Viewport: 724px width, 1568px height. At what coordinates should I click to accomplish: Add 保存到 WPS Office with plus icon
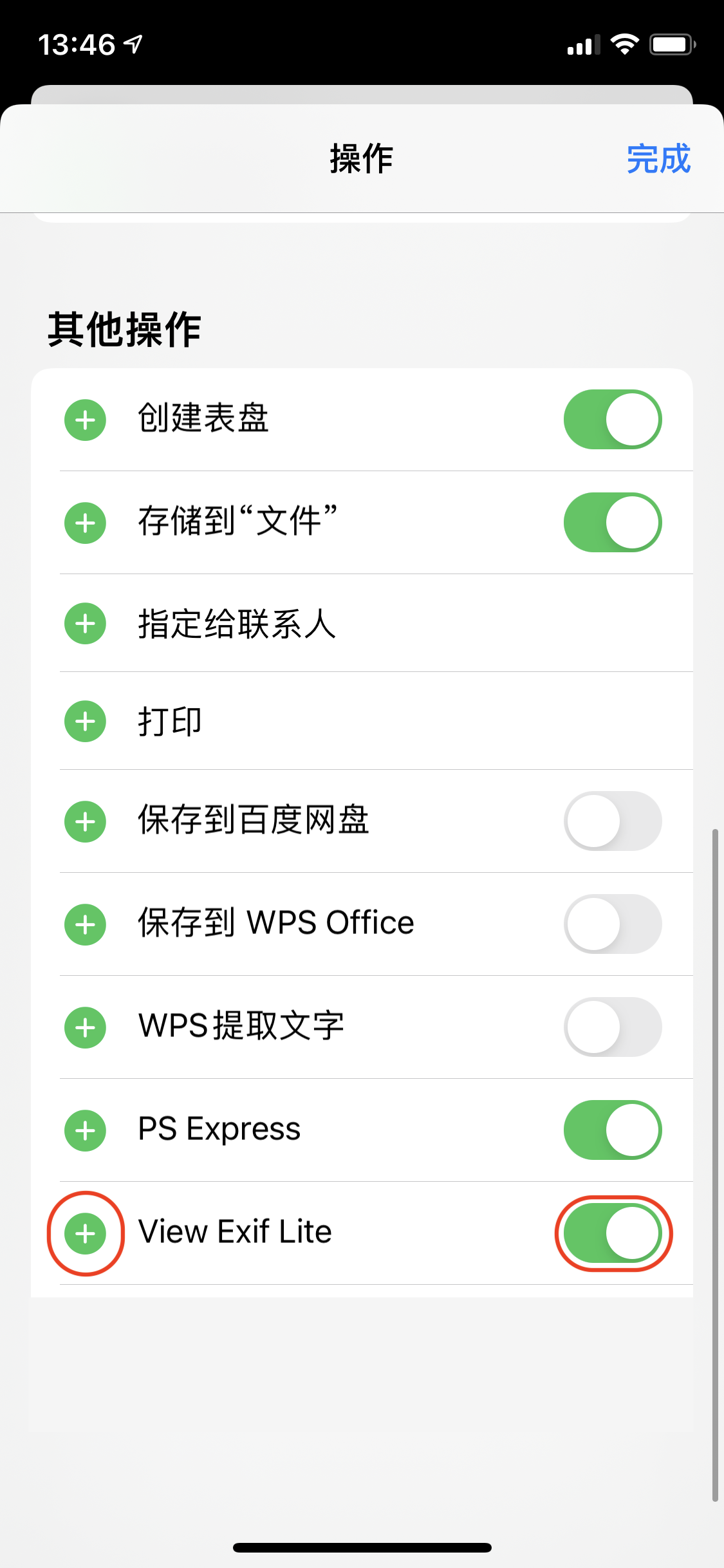coord(85,924)
